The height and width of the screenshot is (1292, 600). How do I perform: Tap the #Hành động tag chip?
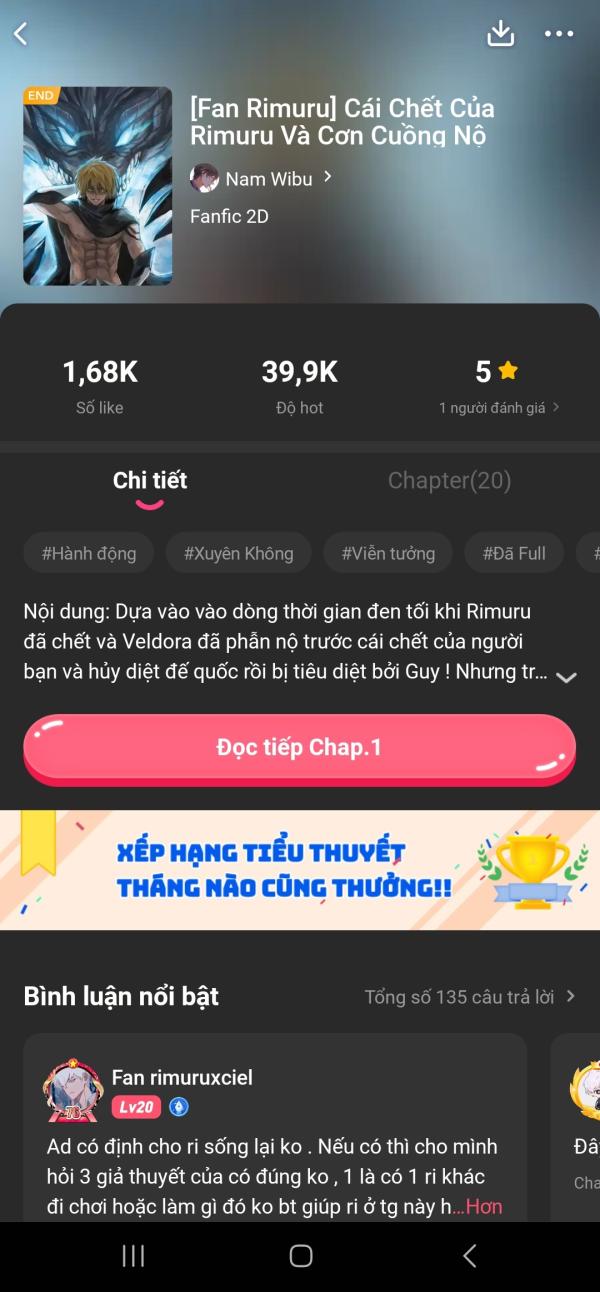[89, 553]
